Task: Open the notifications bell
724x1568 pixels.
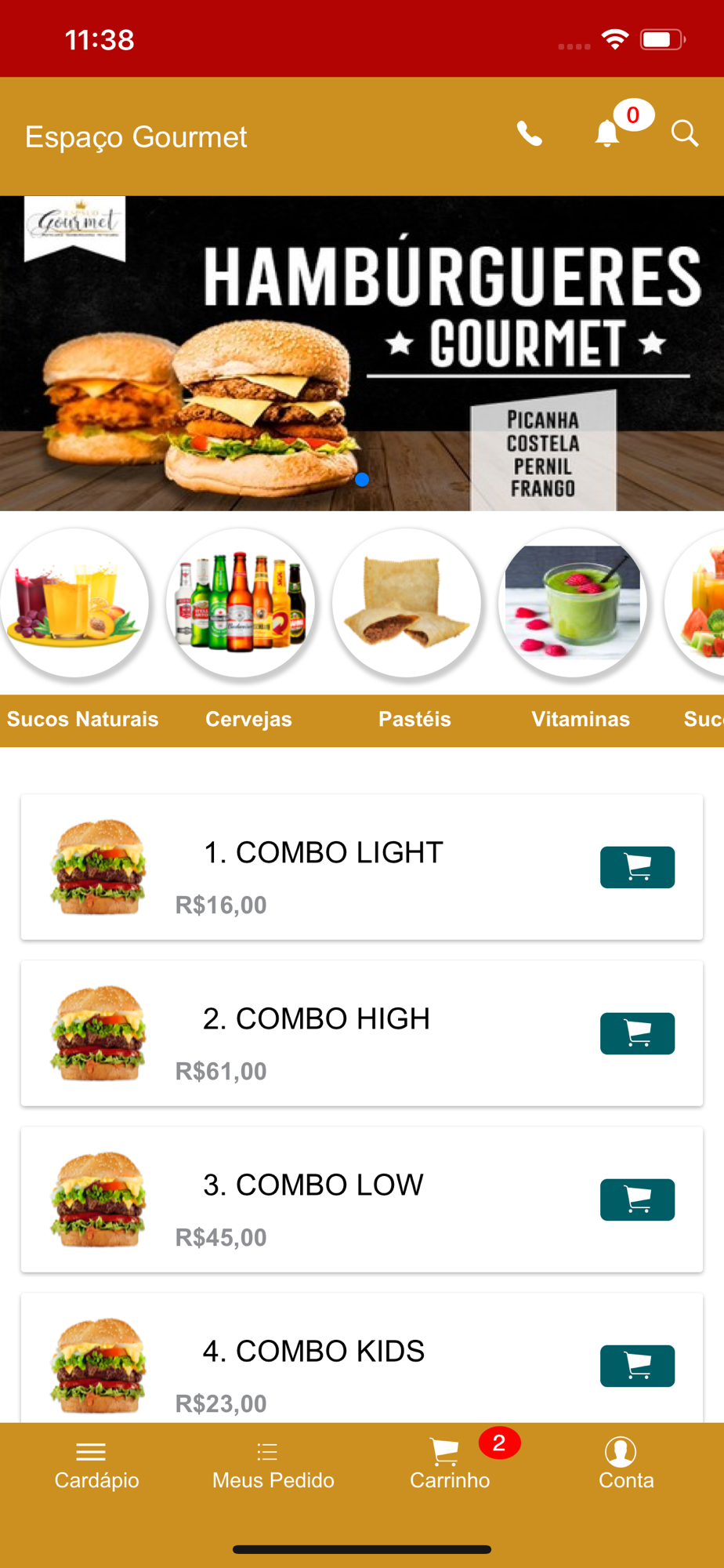Action: point(608,134)
